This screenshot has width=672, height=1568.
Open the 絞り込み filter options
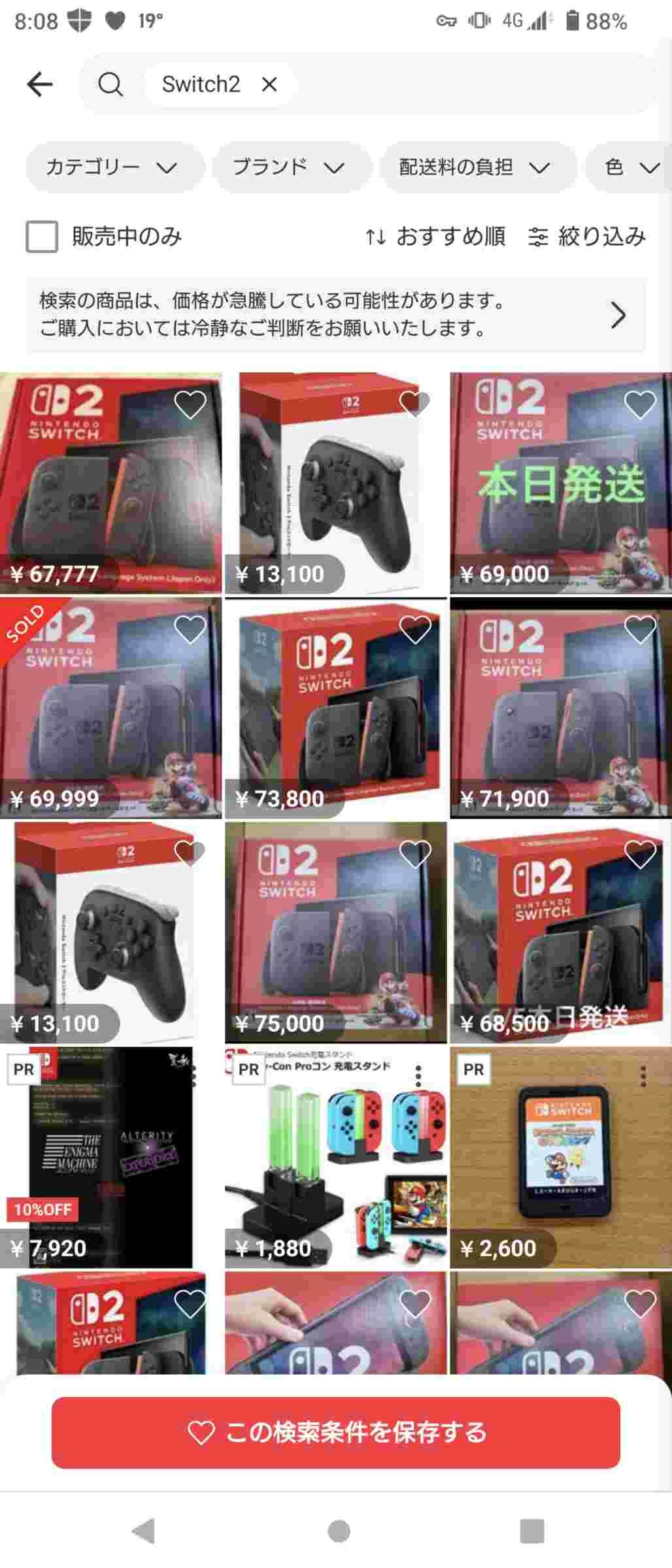(x=587, y=237)
